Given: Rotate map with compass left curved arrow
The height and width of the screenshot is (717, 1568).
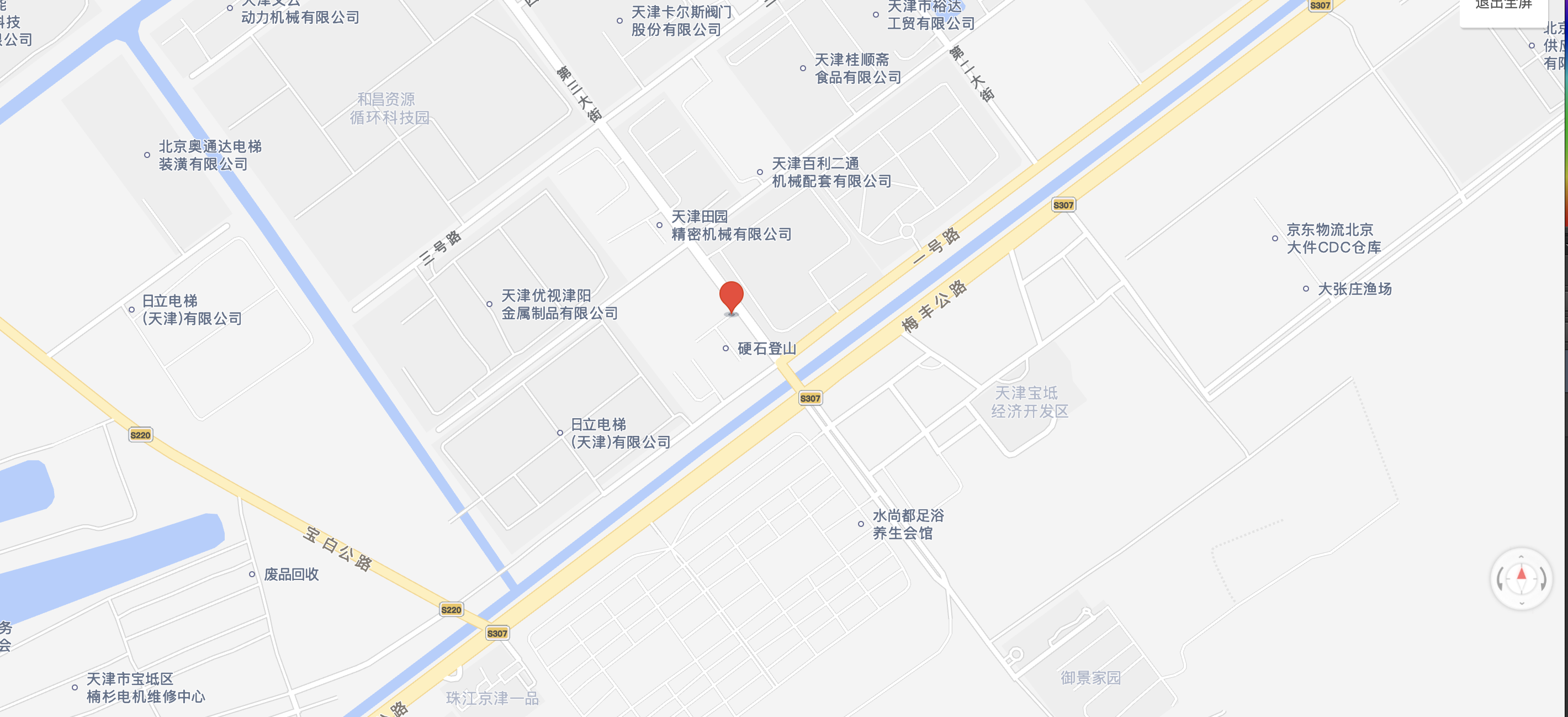Looking at the screenshot, I should (1501, 579).
